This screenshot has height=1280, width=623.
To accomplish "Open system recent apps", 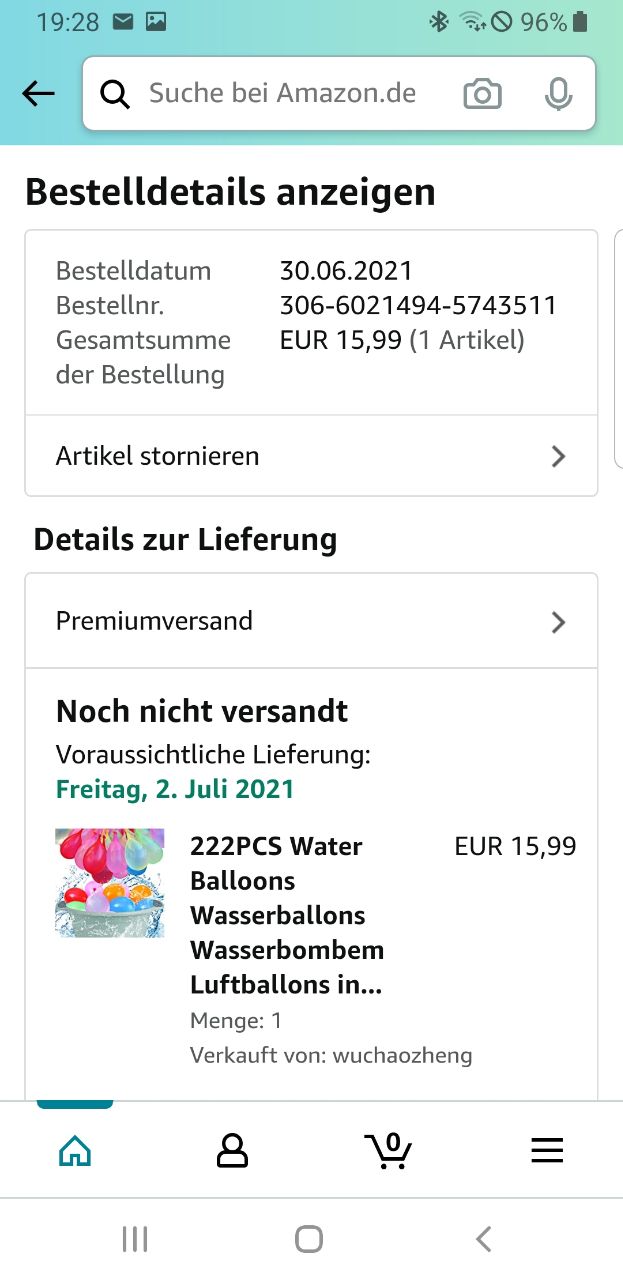I will coord(135,1240).
